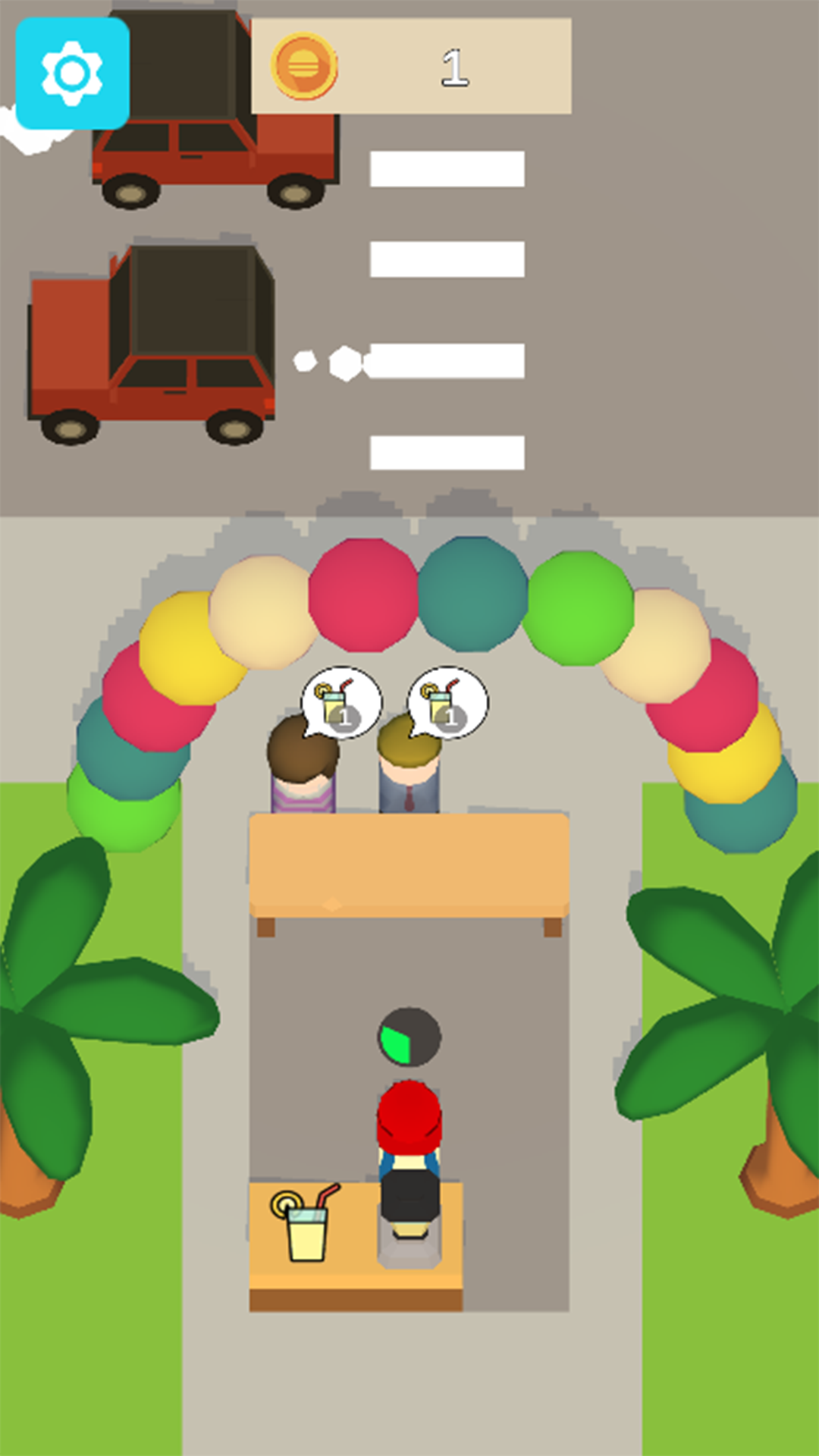Open the settings gear menu
The height and width of the screenshot is (1456, 819).
74,74
